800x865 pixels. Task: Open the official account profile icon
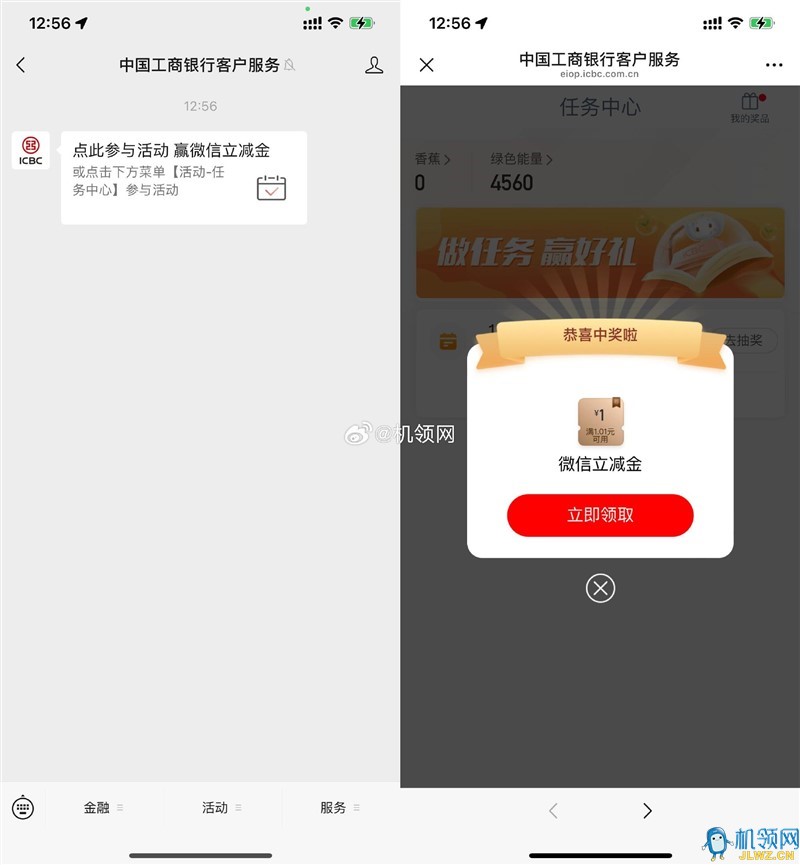[x=374, y=65]
